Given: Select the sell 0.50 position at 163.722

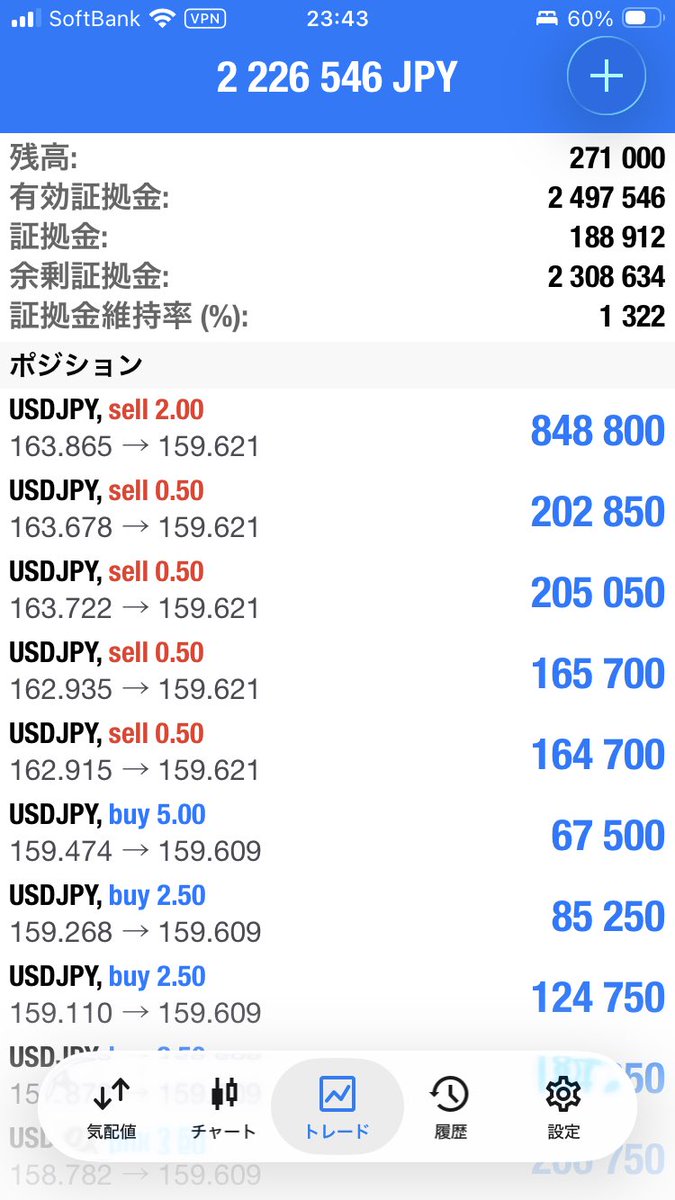Looking at the screenshot, I should [x=337, y=591].
